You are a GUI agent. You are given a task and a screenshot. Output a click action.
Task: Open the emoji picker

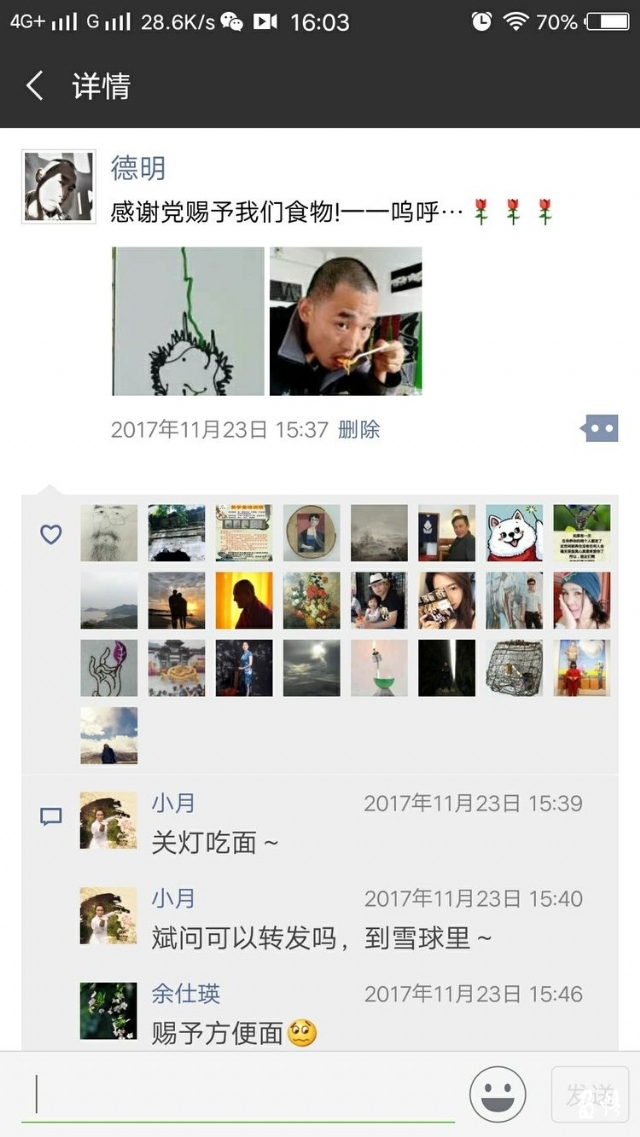[x=497, y=1094]
